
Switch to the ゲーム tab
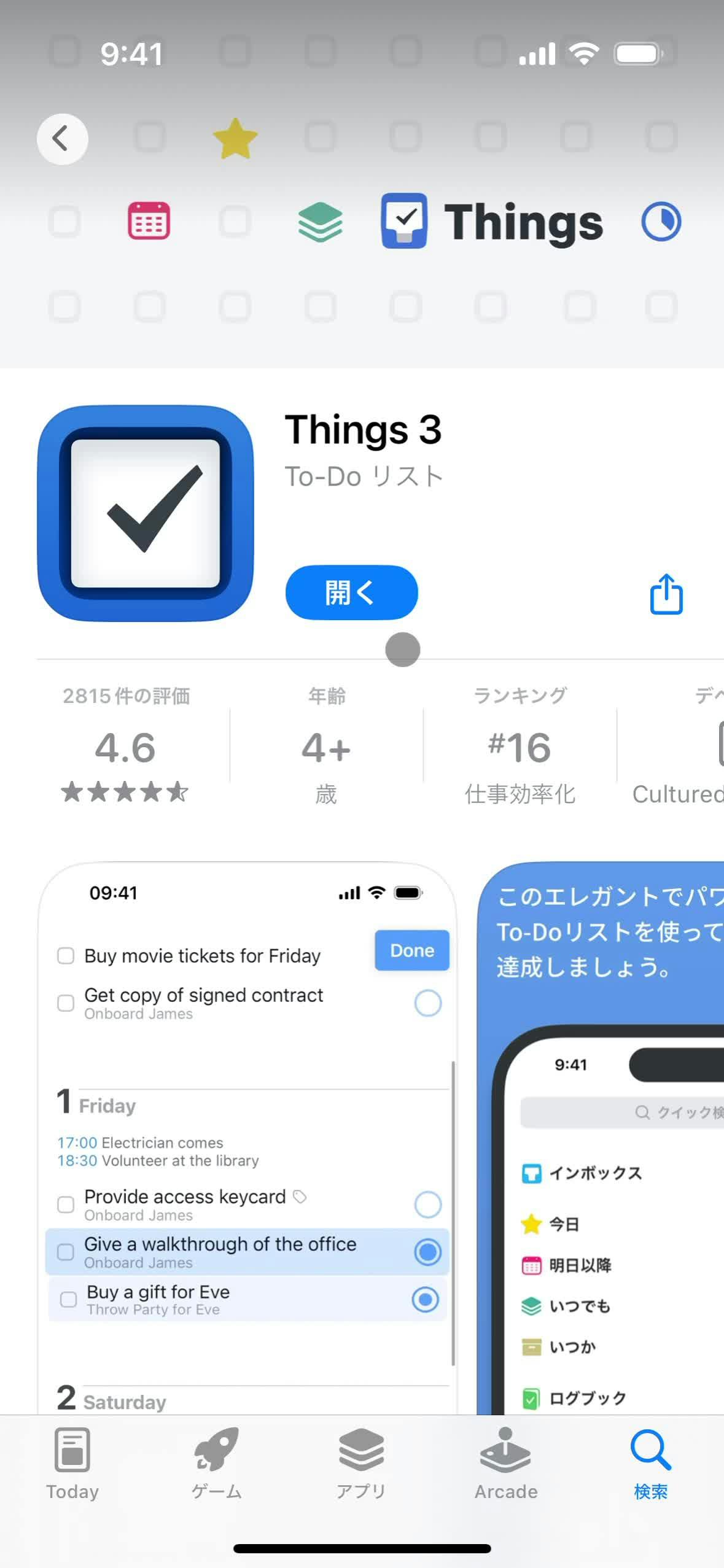click(217, 1464)
